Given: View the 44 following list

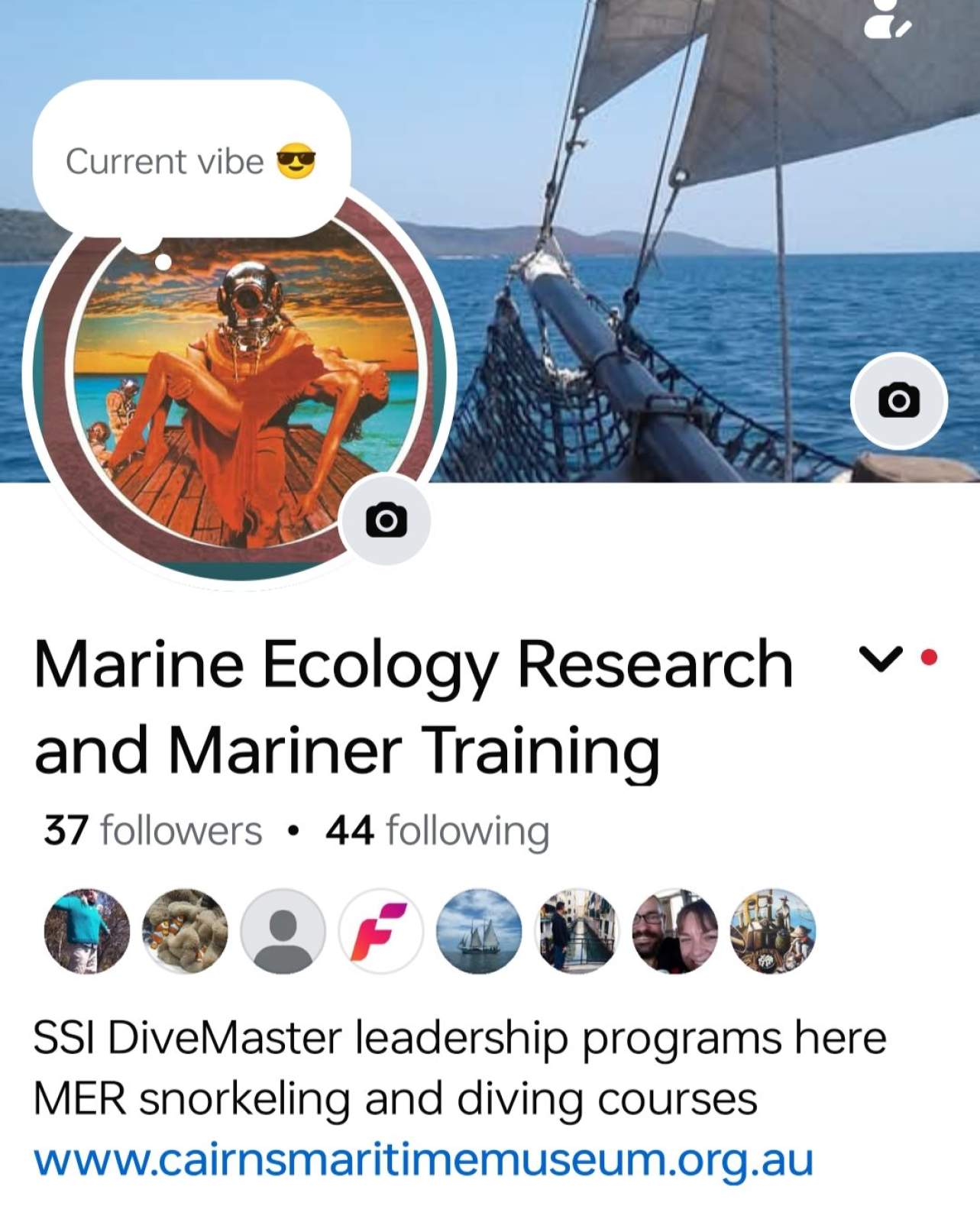Looking at the screenshot, I should coord(438,830).
